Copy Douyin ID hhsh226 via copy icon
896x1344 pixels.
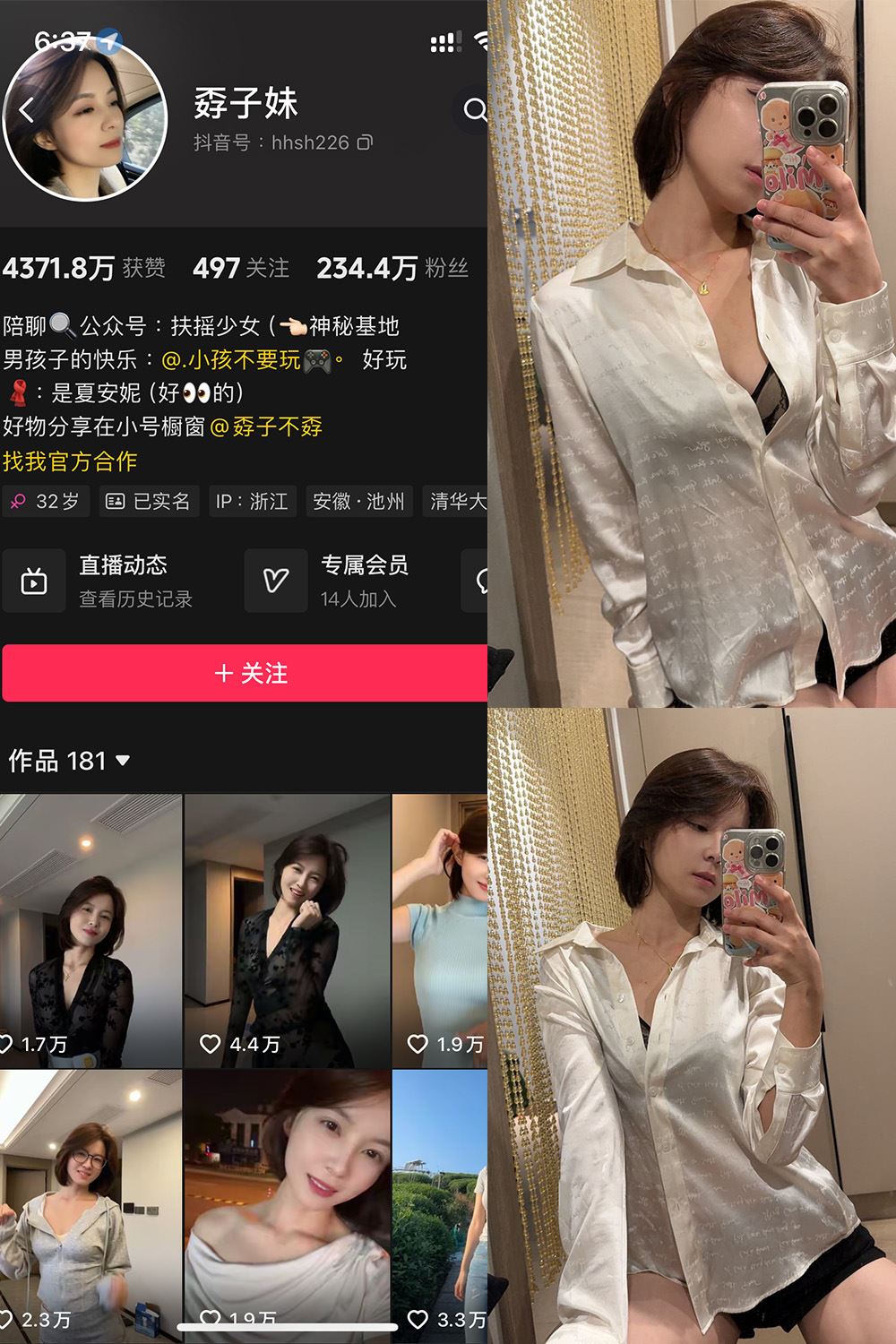[x=364, y=142]
